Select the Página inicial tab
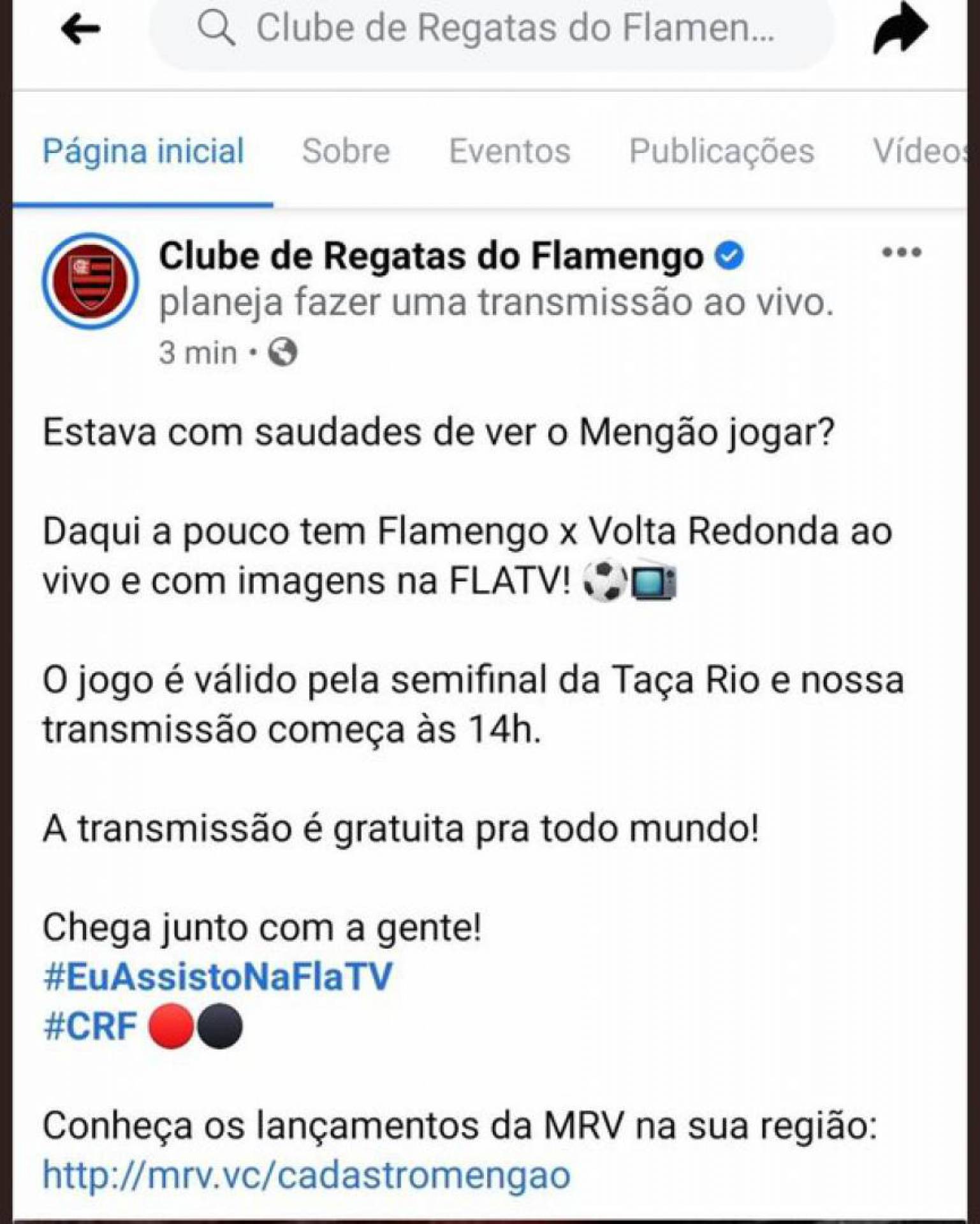Screen dimensions: 980x1224 click(143, 152)
